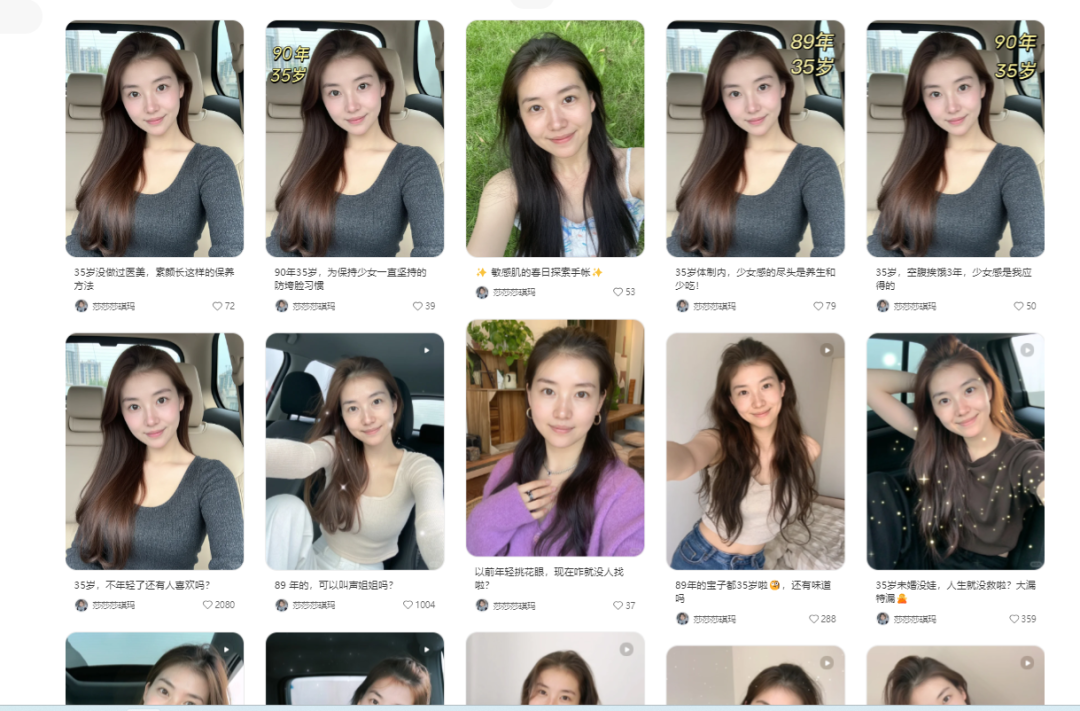This screenshot has width=1080, height=711.
Task: Open the post about 防垮脸习惯
Action: pyautogui.click(x=354, y=139)
